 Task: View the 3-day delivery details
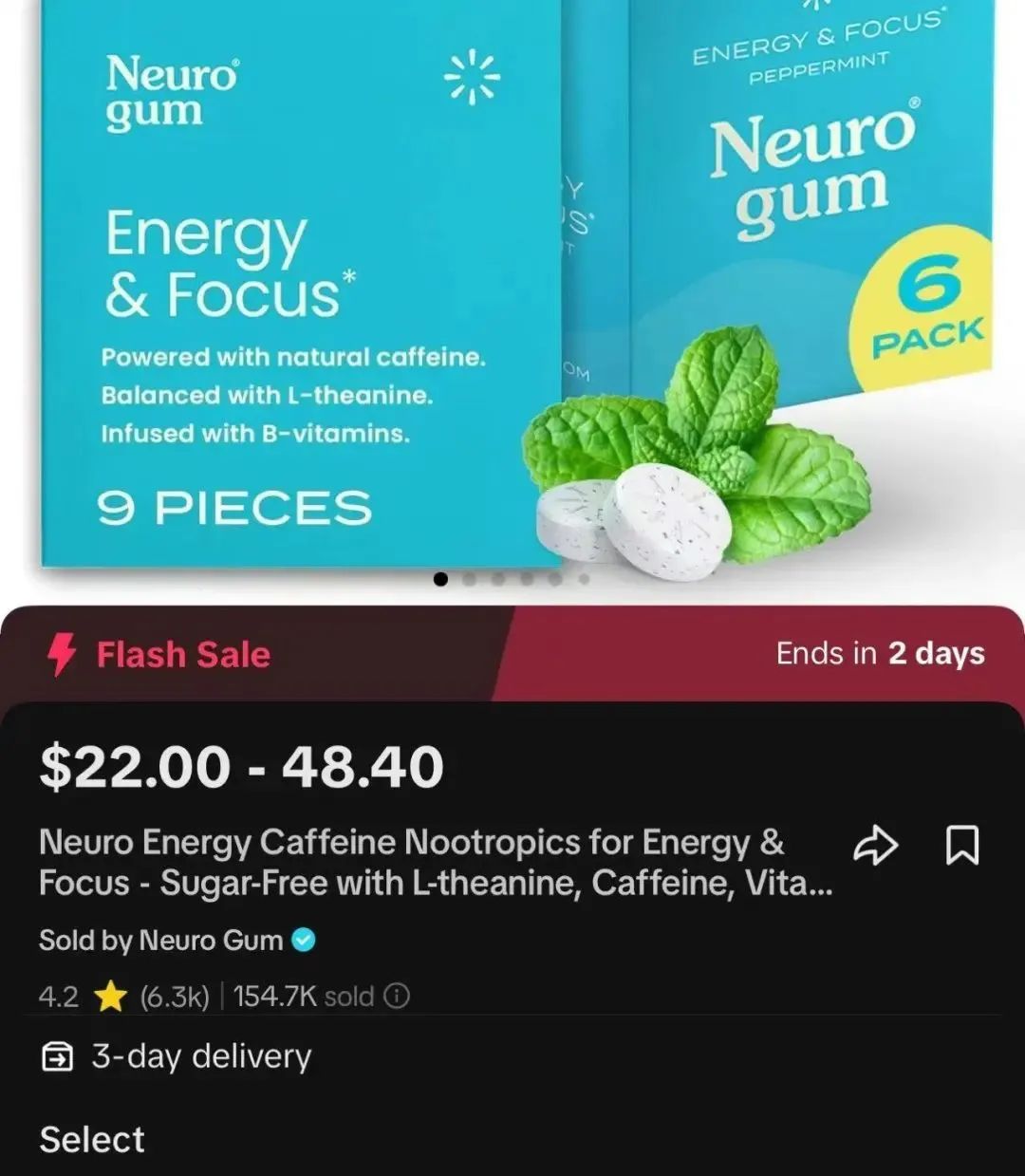tap(199, 1056)
